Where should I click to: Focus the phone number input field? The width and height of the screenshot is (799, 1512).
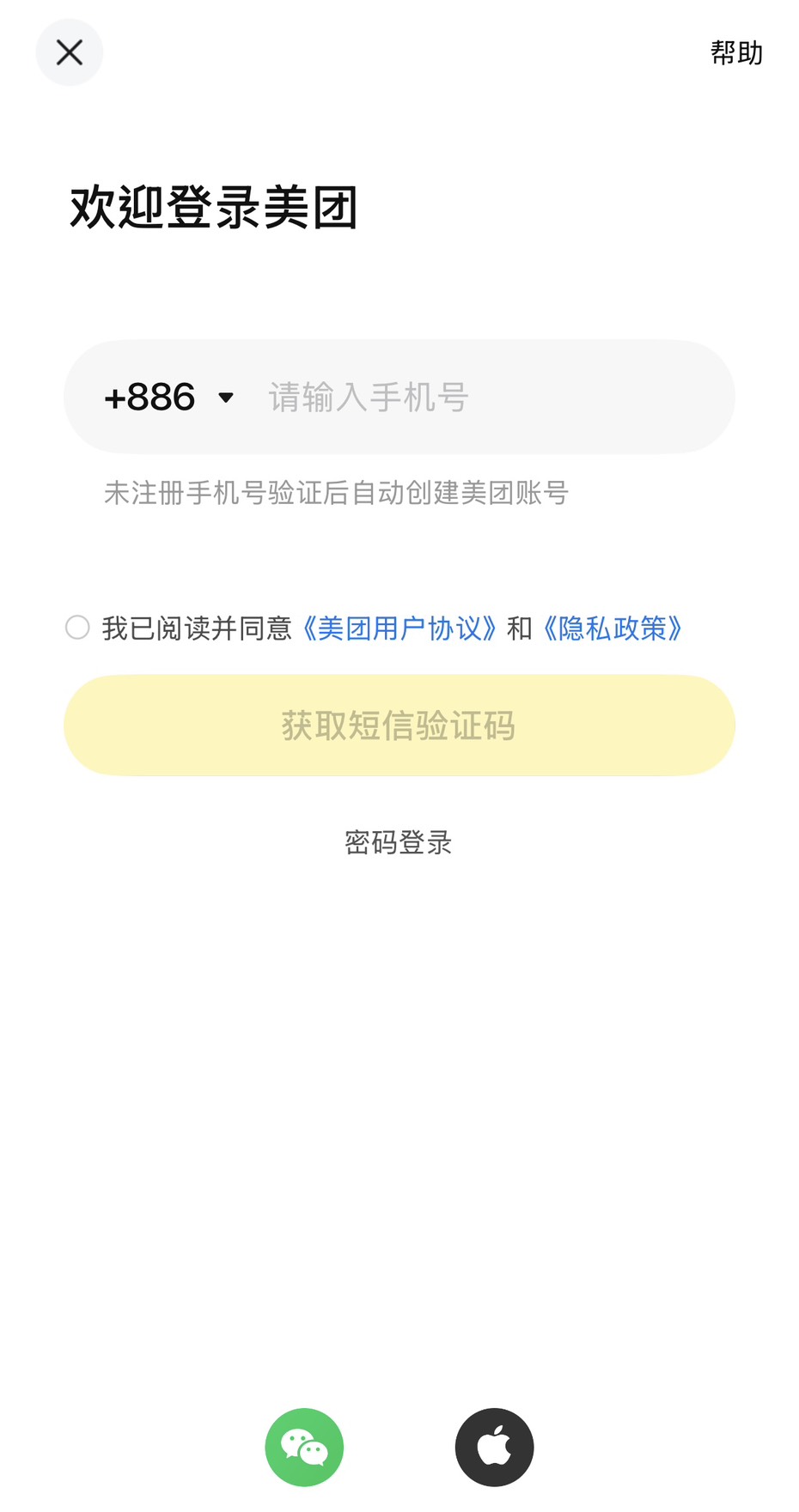click(x=490, y=398)
